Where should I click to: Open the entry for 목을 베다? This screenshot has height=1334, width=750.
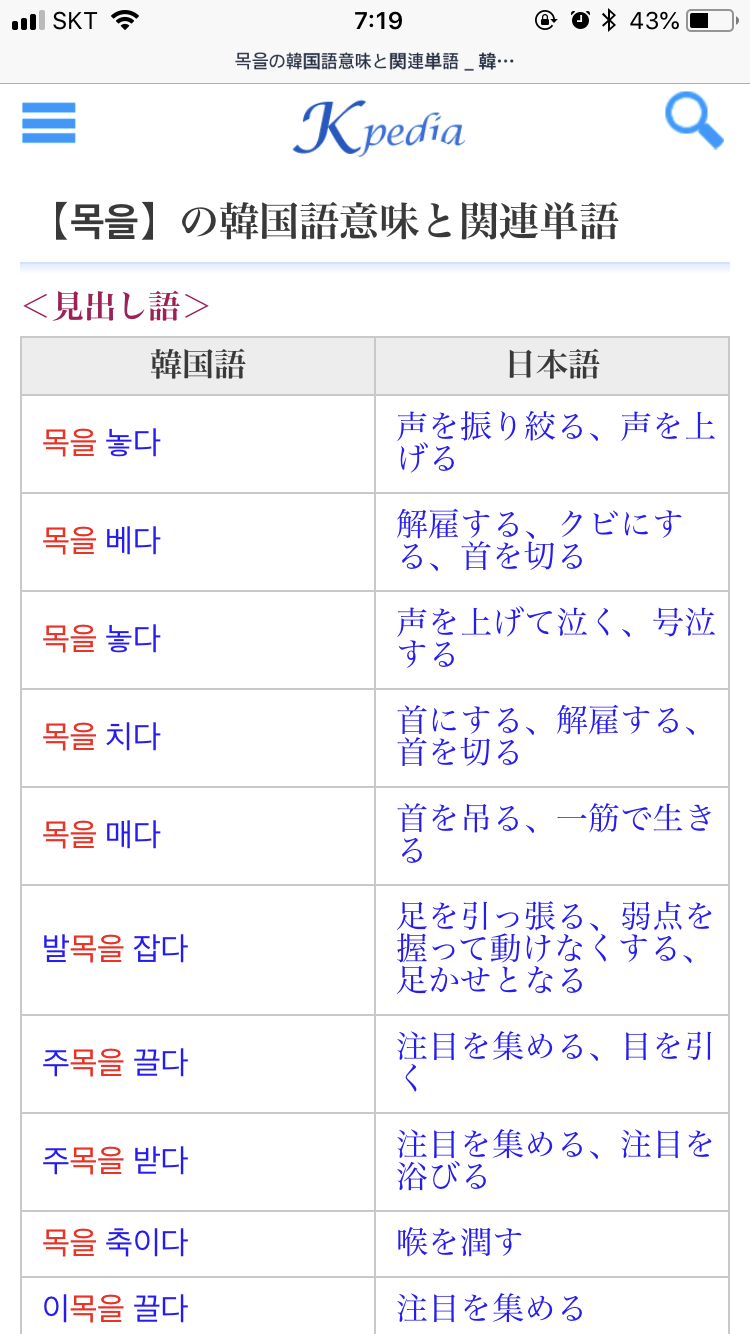[x=99, y=541]
